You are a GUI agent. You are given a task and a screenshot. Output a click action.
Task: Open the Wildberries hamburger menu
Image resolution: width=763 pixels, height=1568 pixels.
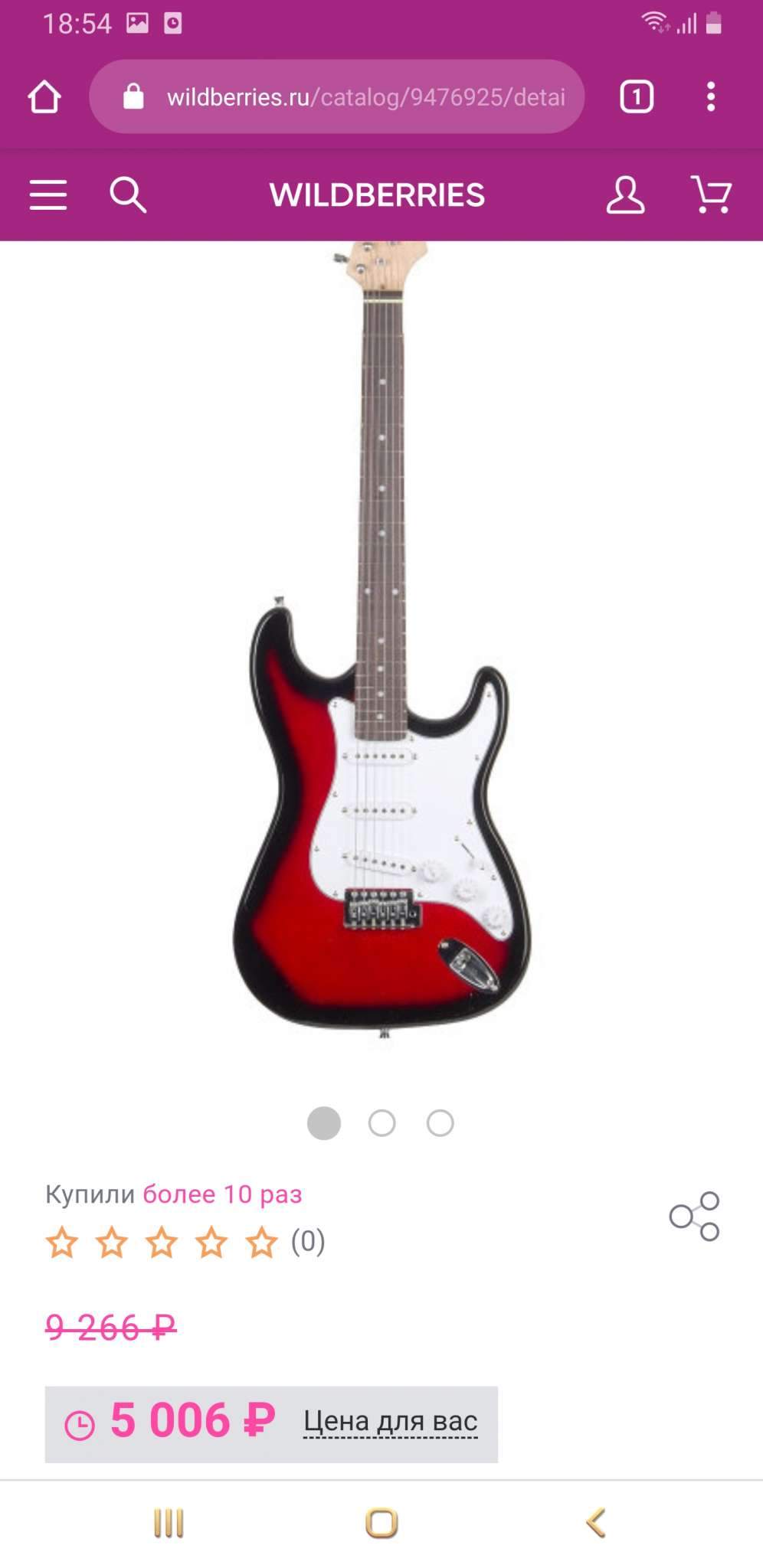click(x=48, y=195)
